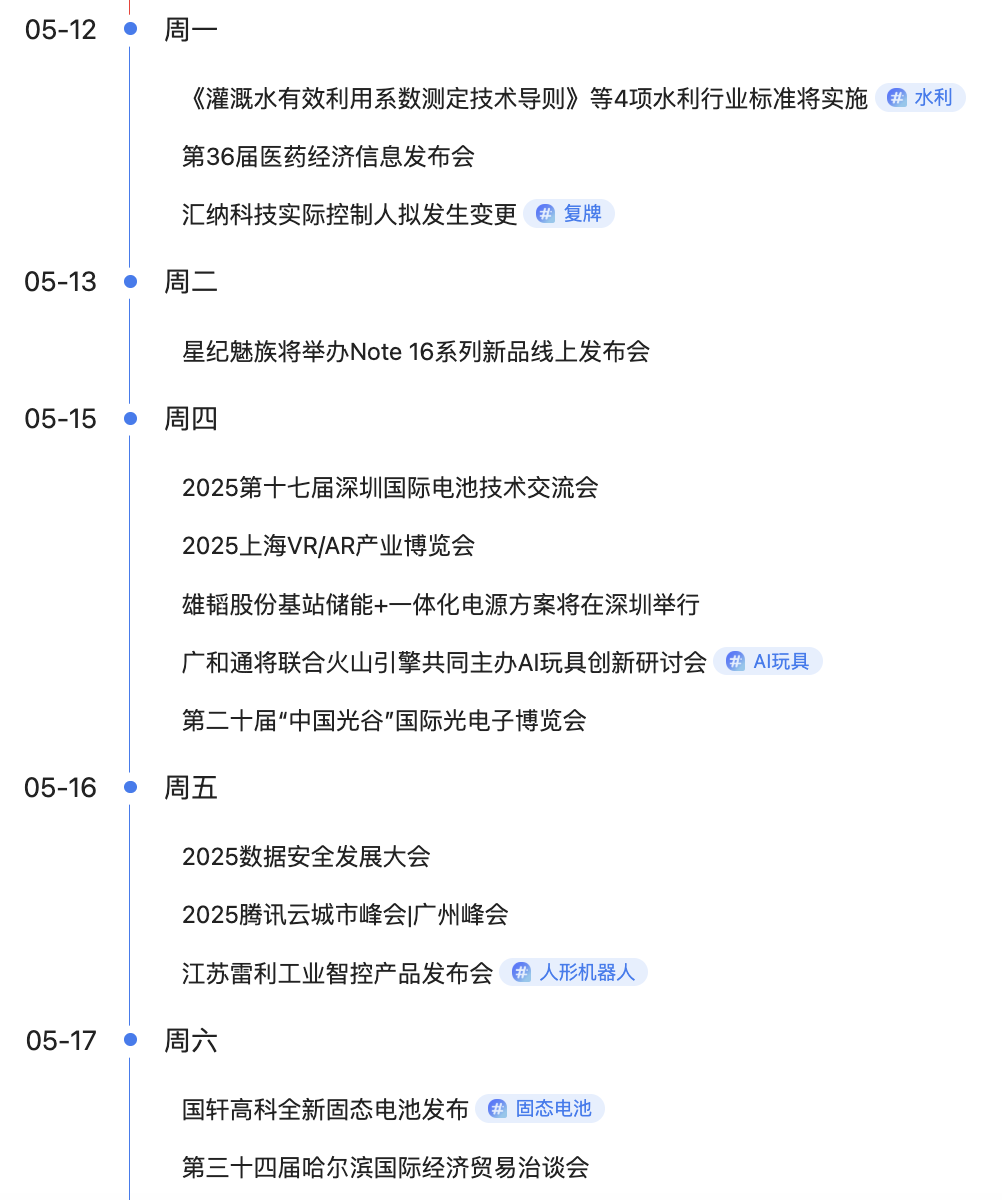Screen dimensions: 1002x1200
Task: Open 雄韬股份基站储能 event entry
Action: [440, 604]
